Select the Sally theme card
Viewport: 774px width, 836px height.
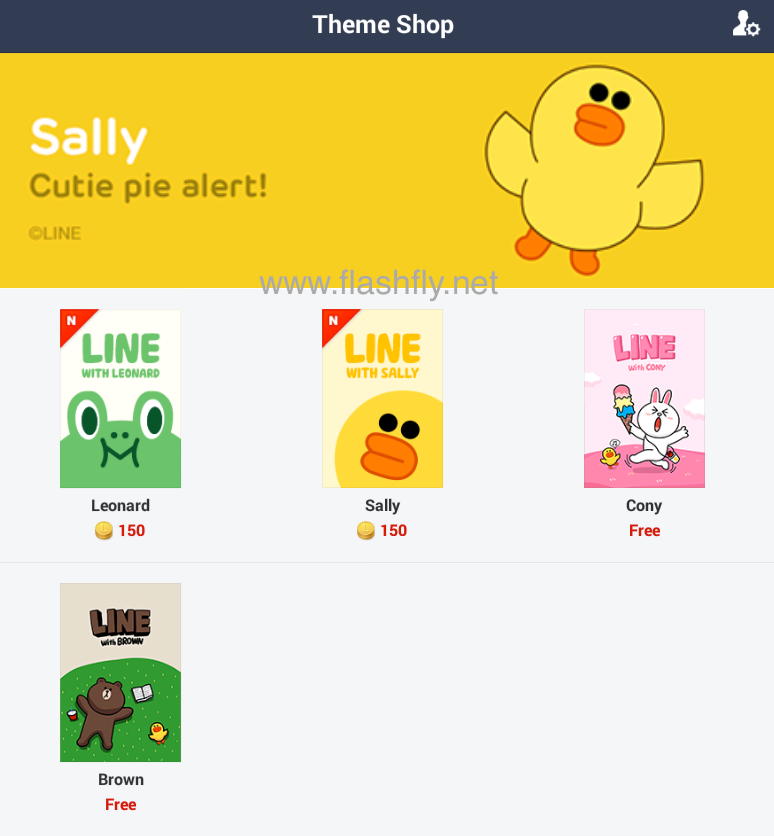click(382, 398)
